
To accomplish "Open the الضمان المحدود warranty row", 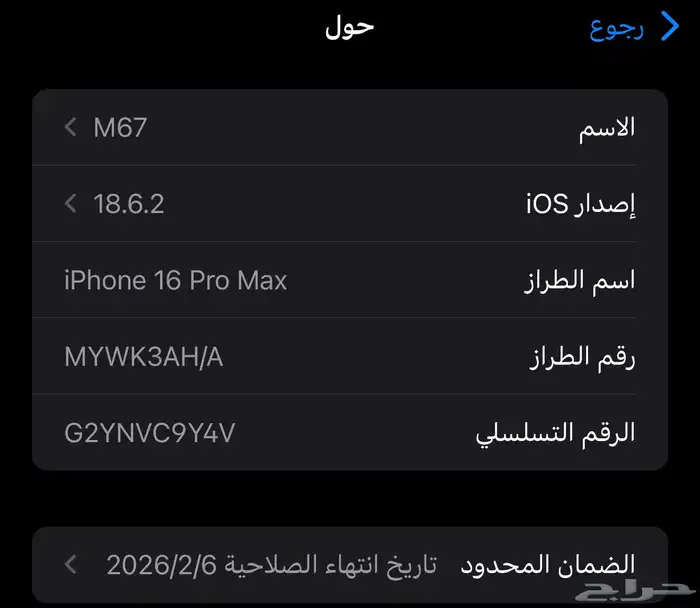I will coord(349,565).
